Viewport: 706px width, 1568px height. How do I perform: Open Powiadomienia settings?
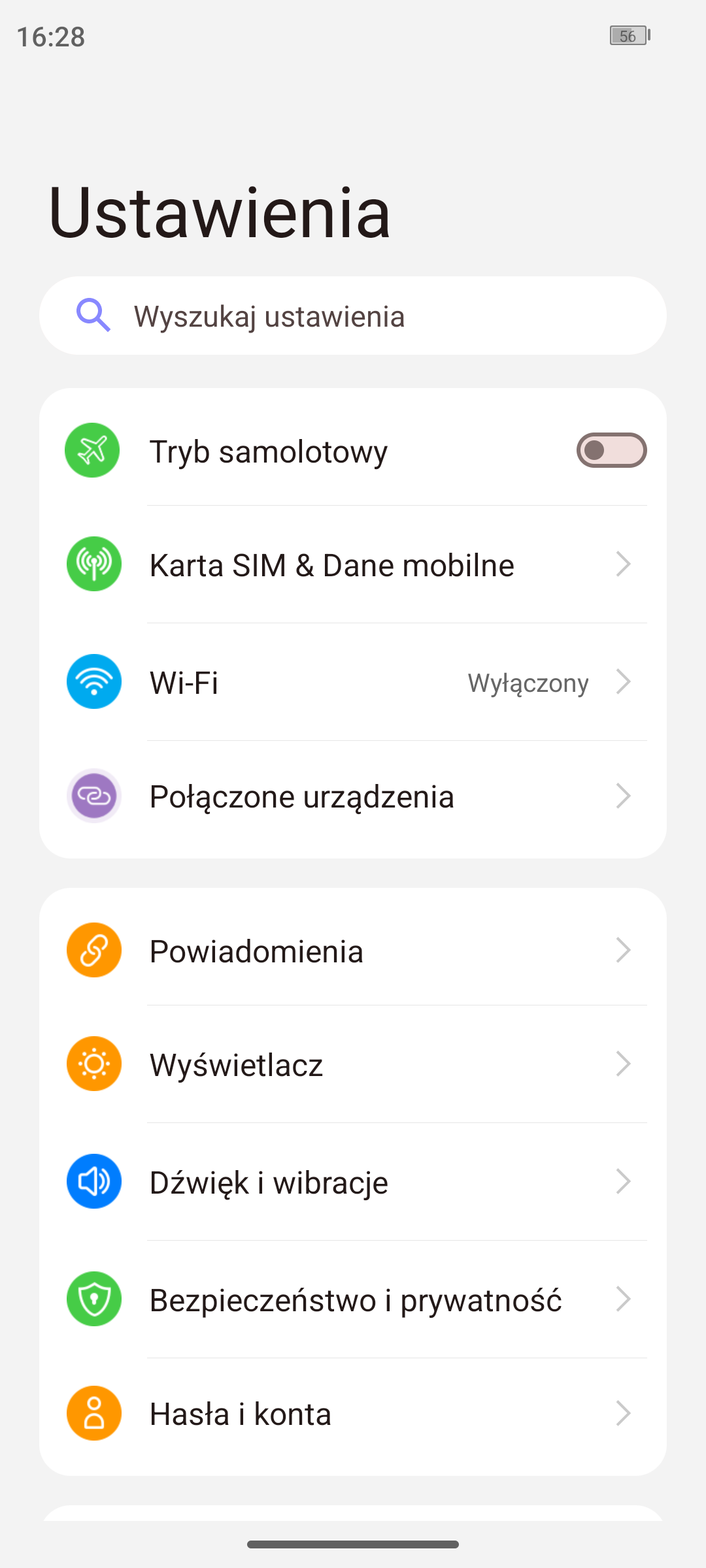tap(353, 951)
